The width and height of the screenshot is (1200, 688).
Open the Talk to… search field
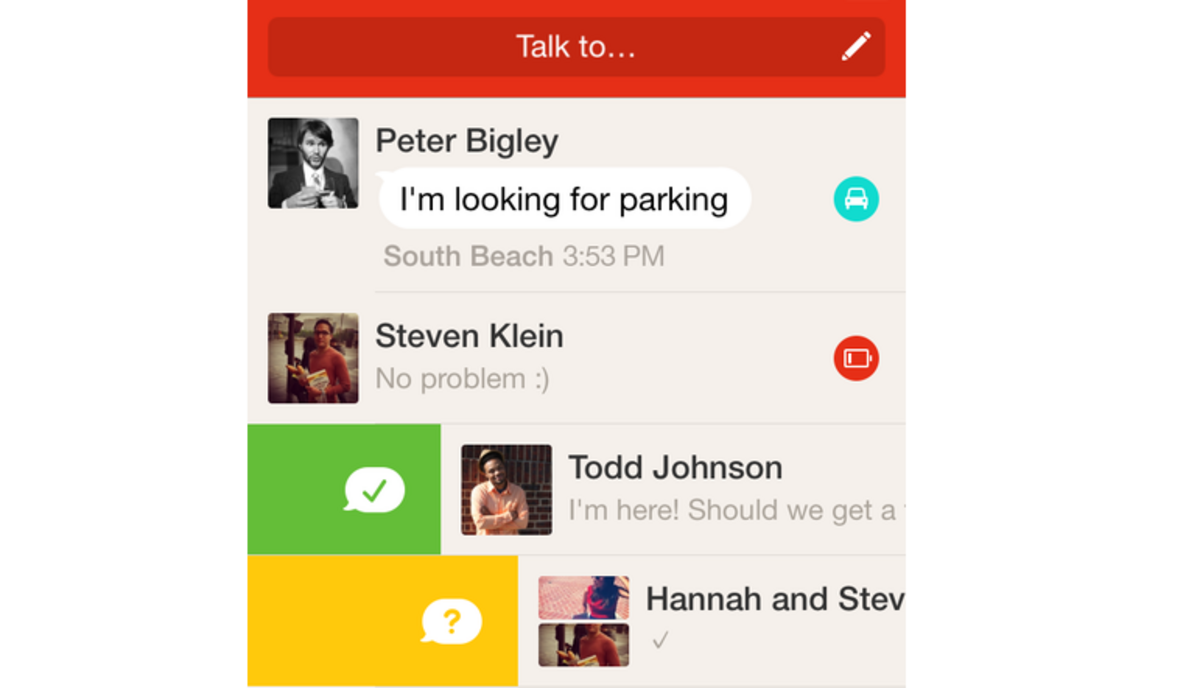click(x=575, y=47)
